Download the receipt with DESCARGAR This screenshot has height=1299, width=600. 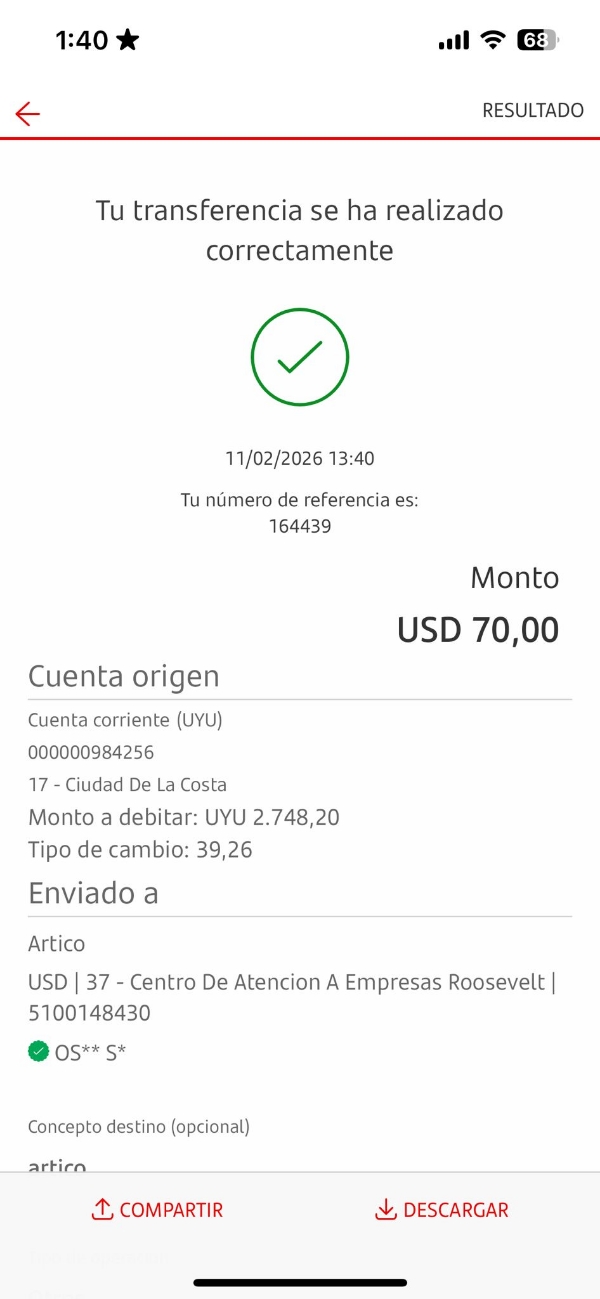pos(441,1210)
